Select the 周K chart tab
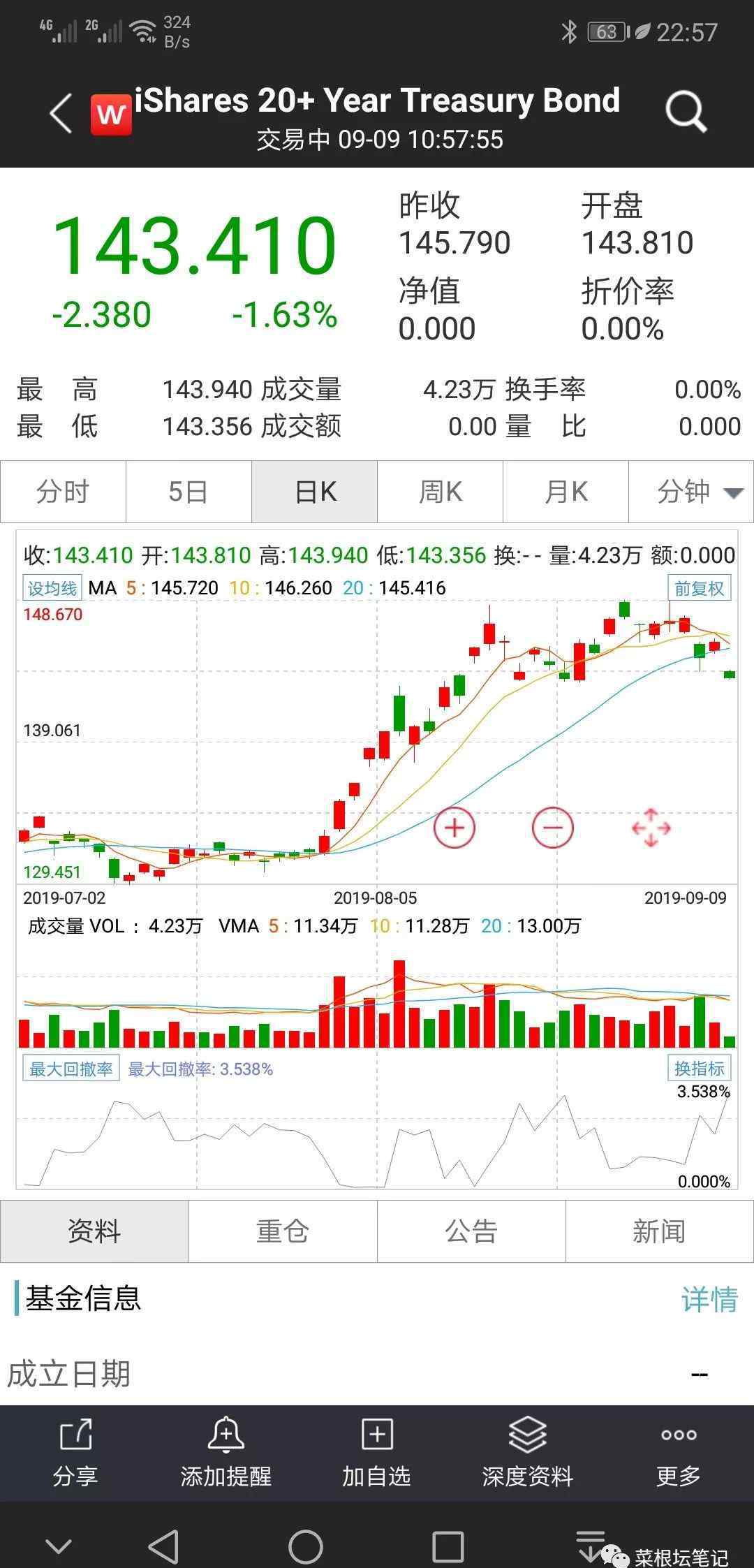This screenshot has width=754, height=1568. click(x=440, y=492)
